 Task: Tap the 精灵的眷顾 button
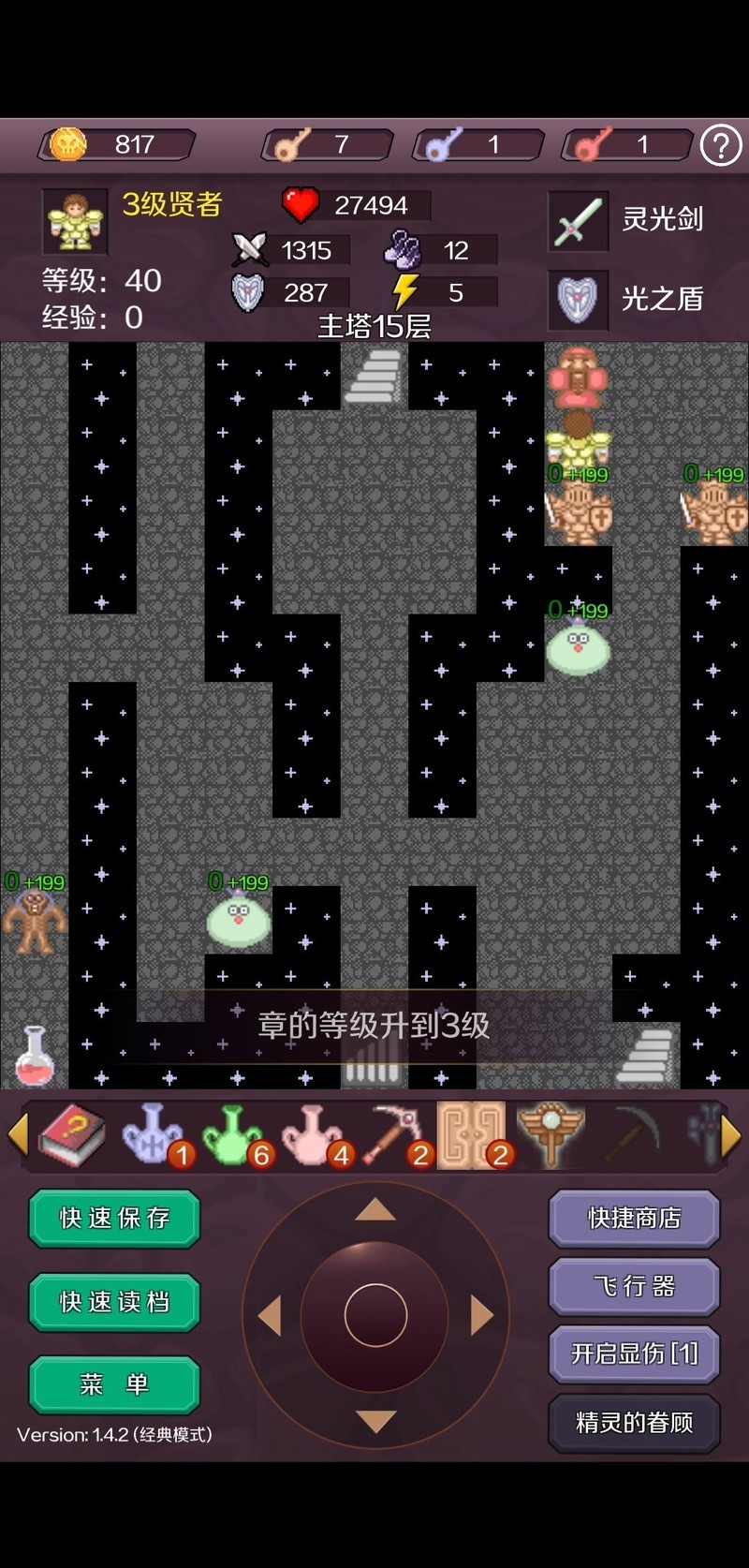(634, 1423)
